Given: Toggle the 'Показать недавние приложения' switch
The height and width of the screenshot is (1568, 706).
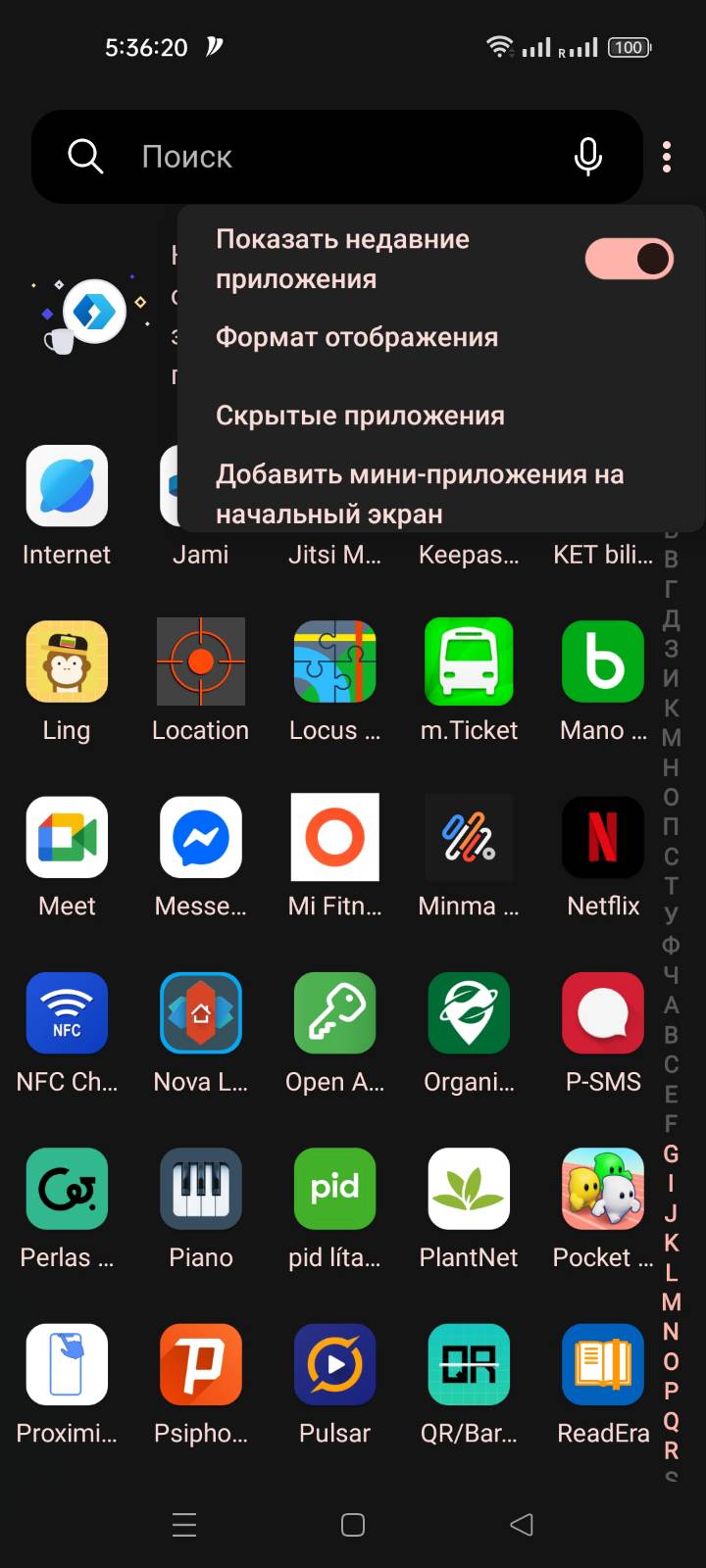Looking at the screenshot, I should click(629, 259).
